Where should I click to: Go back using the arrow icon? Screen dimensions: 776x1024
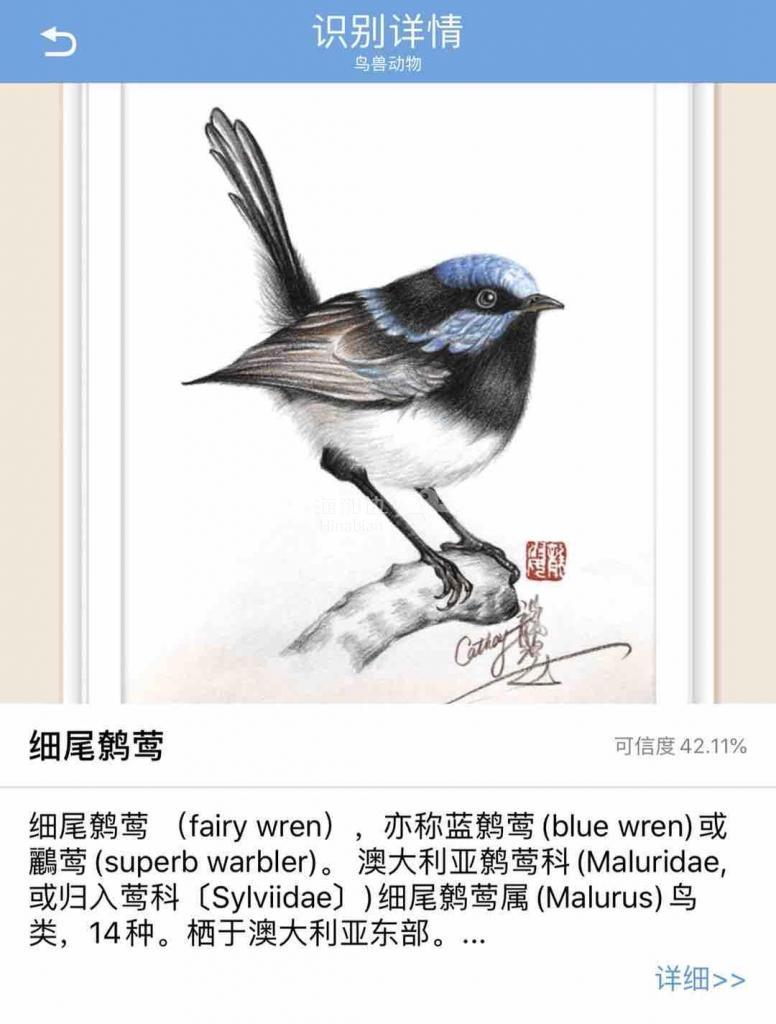(x=58, y=41)
